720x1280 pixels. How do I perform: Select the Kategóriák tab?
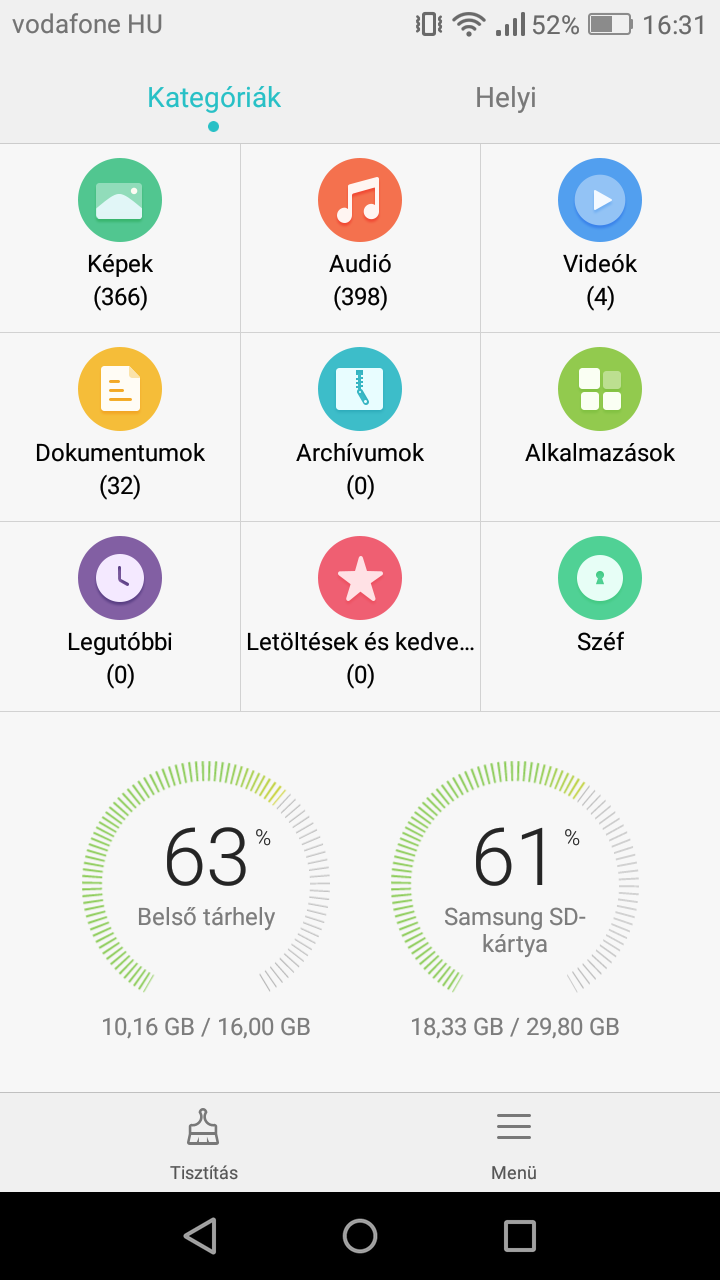click(x=214, y=98)
